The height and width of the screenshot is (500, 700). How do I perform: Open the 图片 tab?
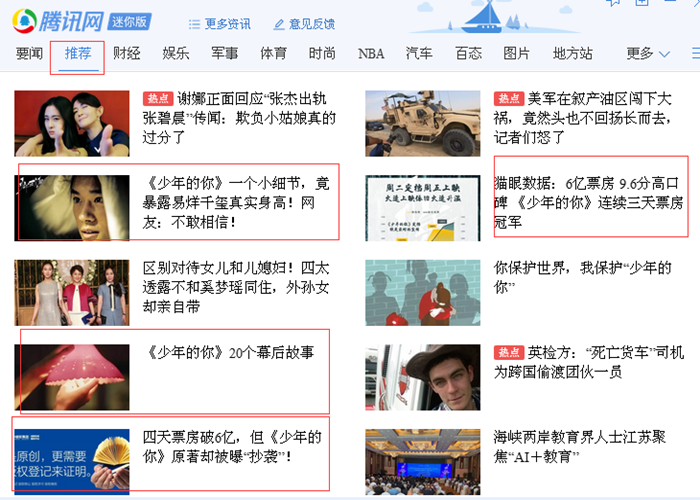click(x=517, y=53)
